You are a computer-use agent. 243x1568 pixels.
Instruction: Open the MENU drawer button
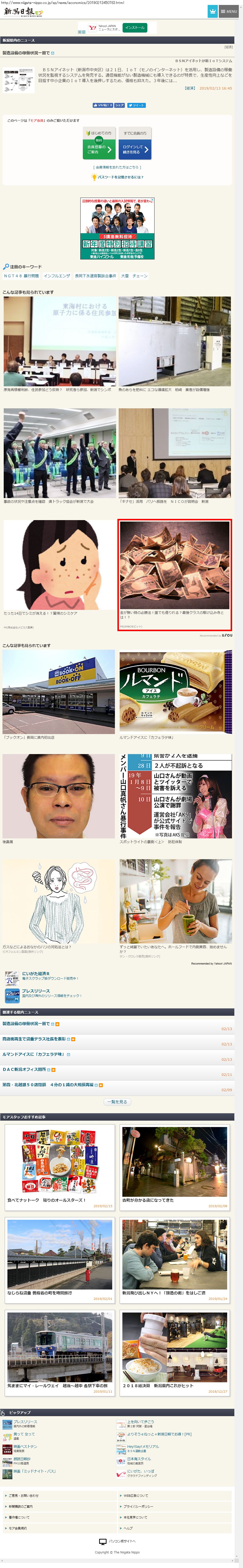229,11
